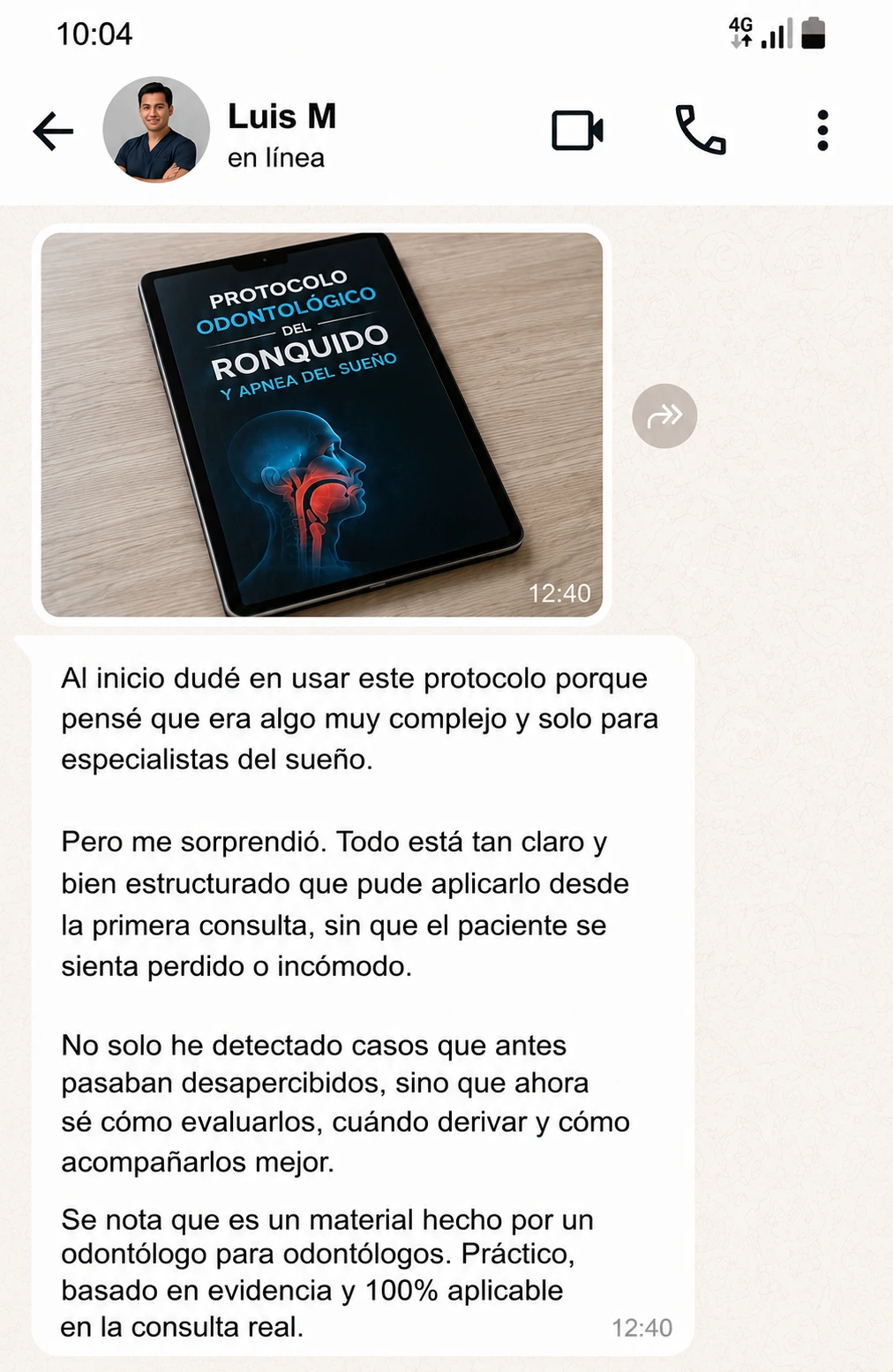893x1372 pixels.
Task: Open the Protocolo Odontológico image message
Action: coord(322,424)
